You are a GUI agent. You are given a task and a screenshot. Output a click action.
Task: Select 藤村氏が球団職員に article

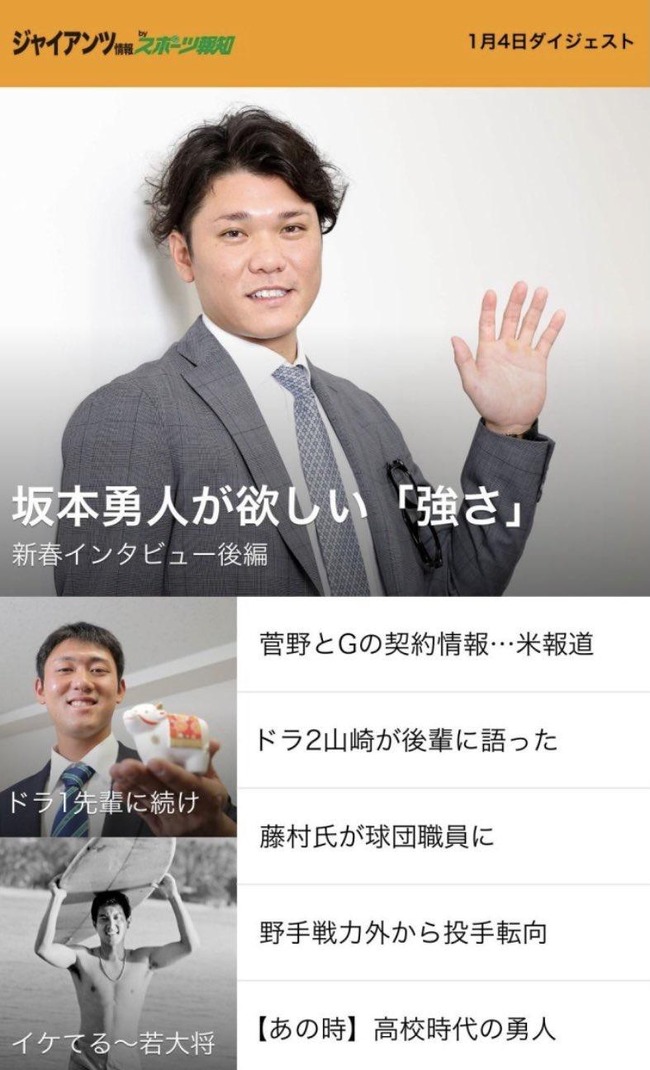pyautogui.click(x=443, y=837)
